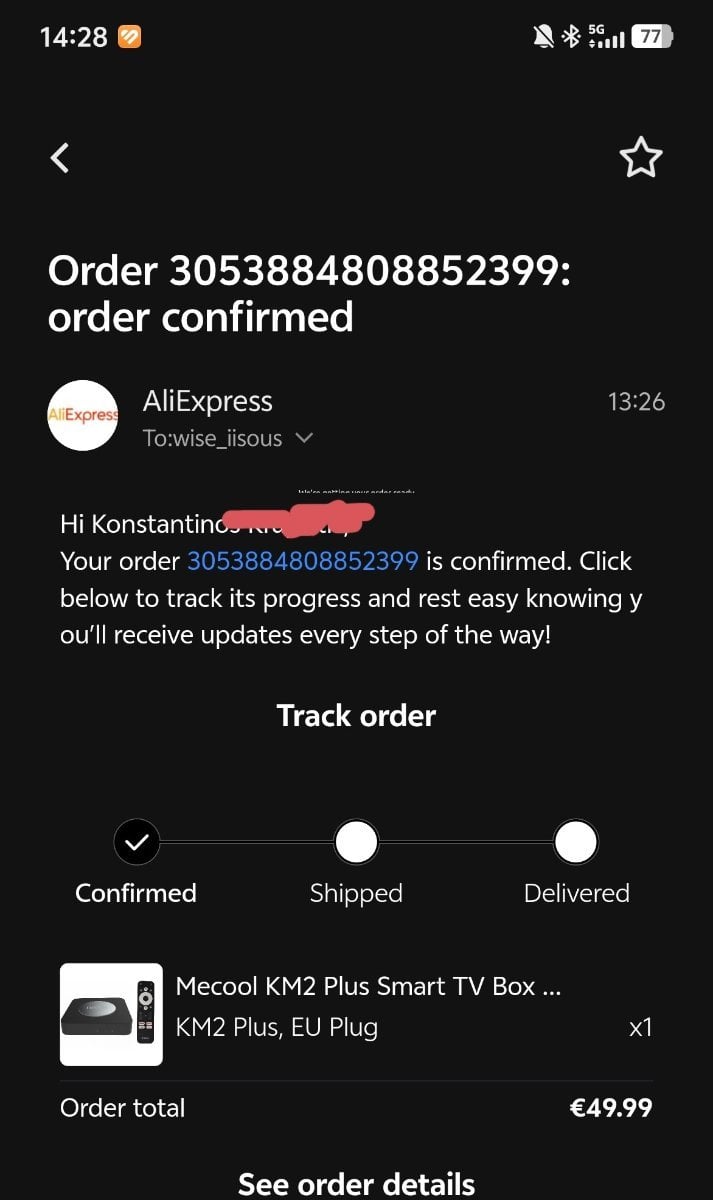
Task: Expand the recipient details chevron
Action: [305, 438]
